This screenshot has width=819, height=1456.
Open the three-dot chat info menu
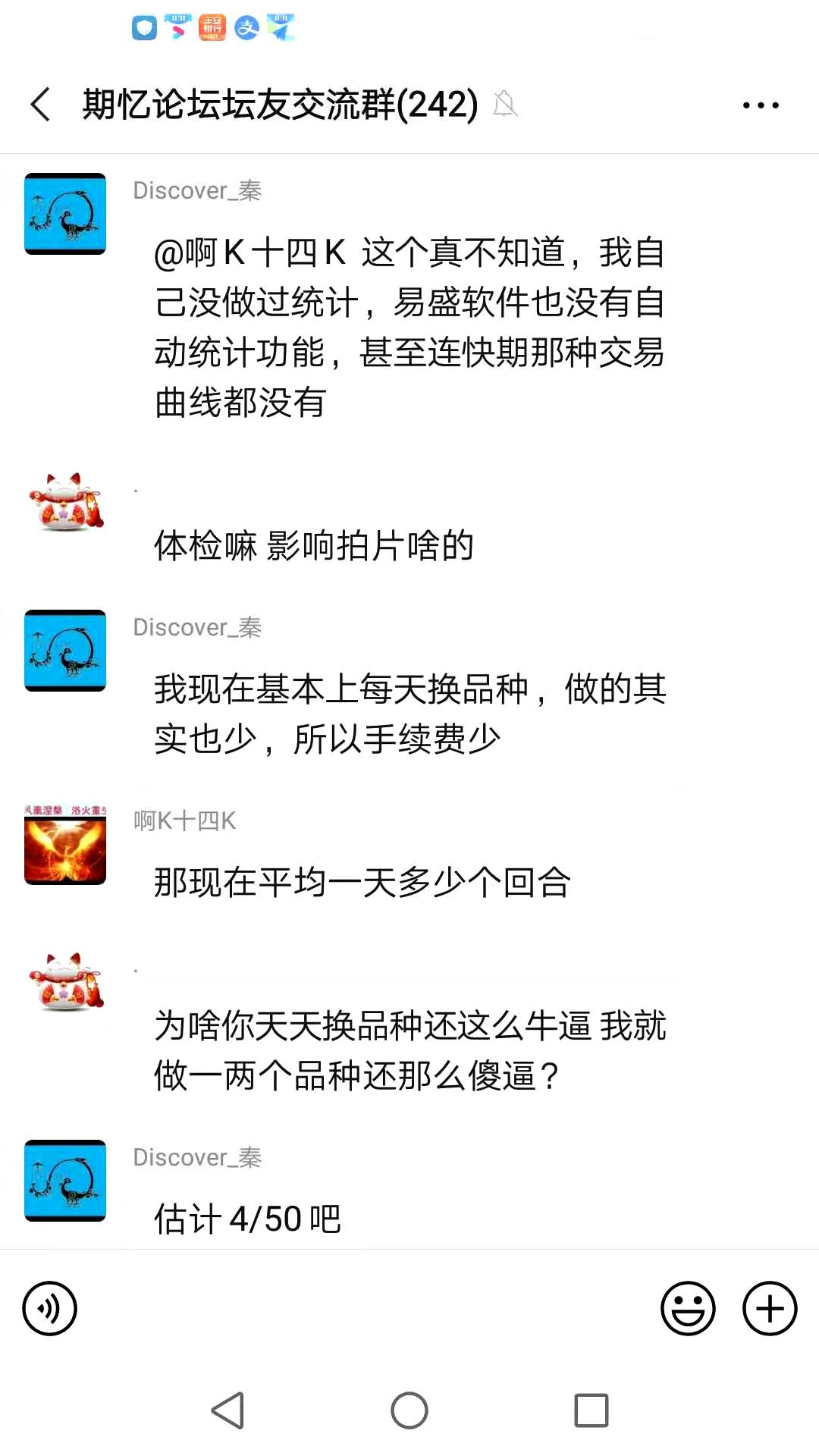pos(761,105)
